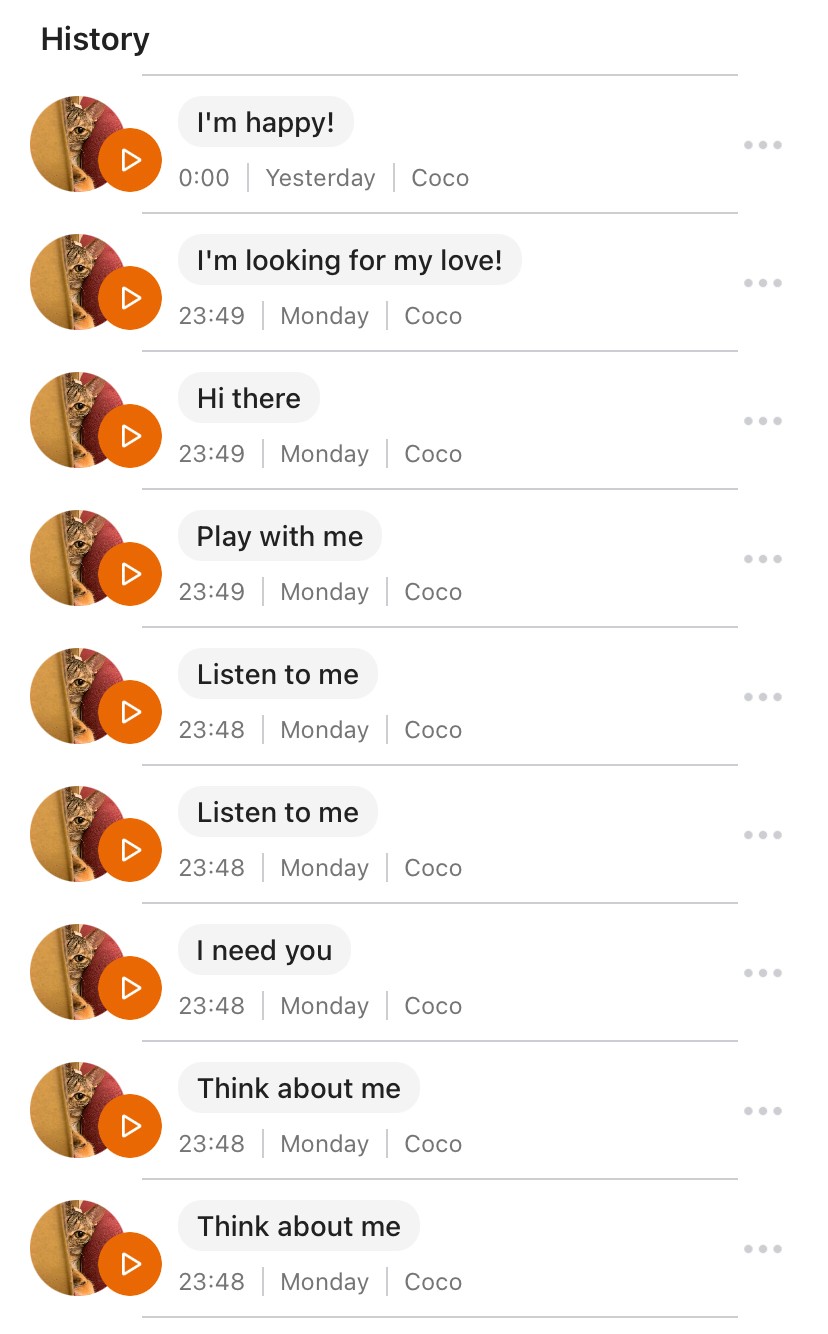The width and height of the screenshot is (828, 1334).
Task: Show options for "I'm looking for my love!"
Action: tap(763, 284)
